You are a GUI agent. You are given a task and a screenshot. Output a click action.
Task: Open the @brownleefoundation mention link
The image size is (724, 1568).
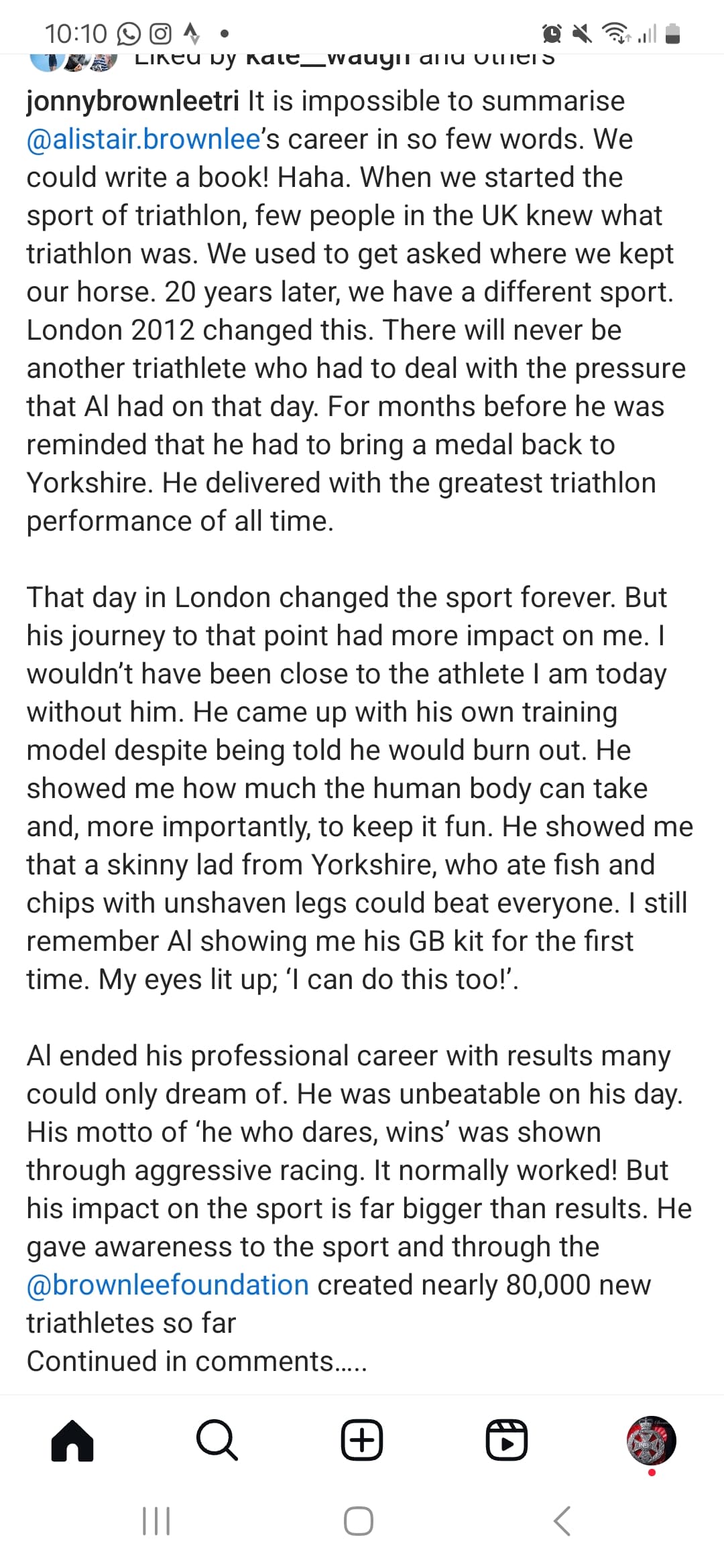[168, 1285]
